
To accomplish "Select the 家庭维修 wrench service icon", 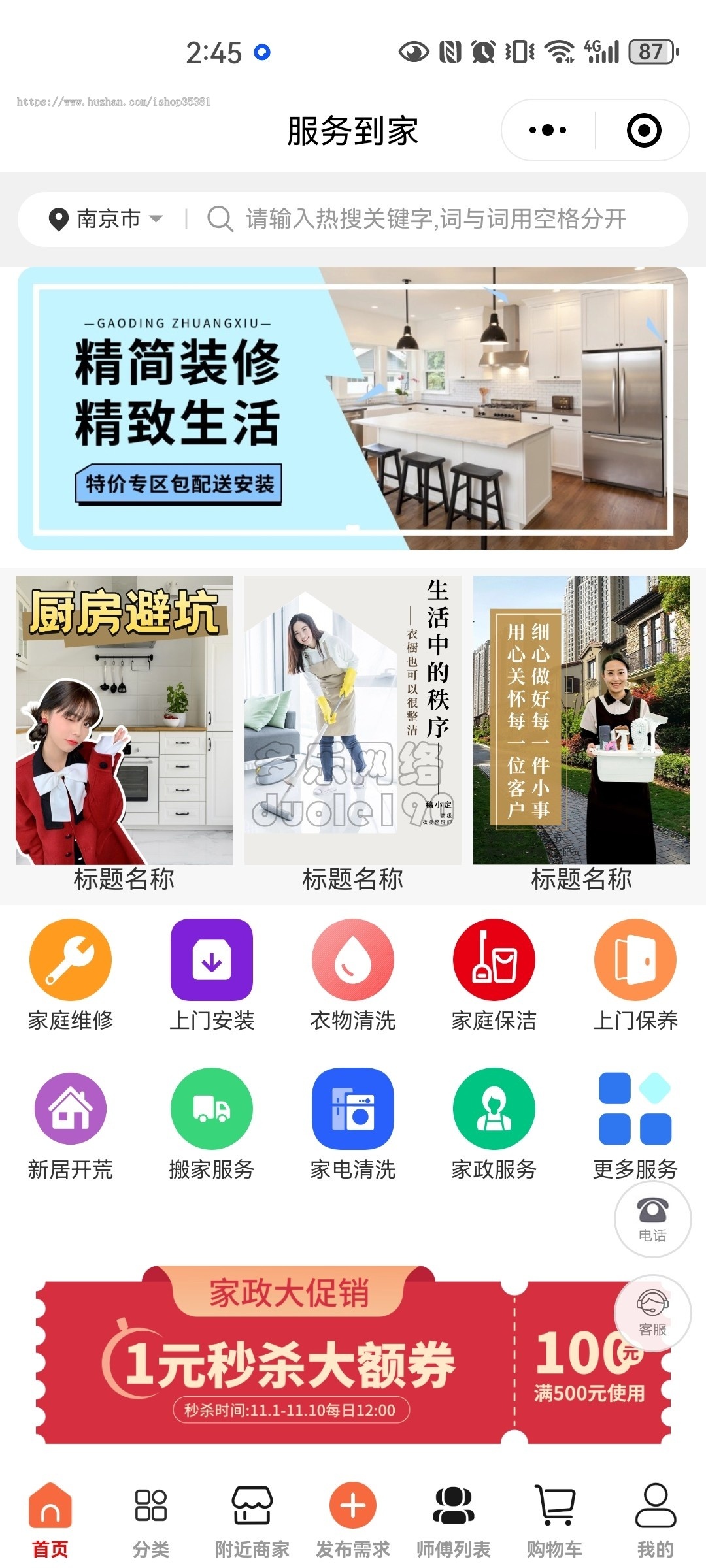I will click(72, 960).
